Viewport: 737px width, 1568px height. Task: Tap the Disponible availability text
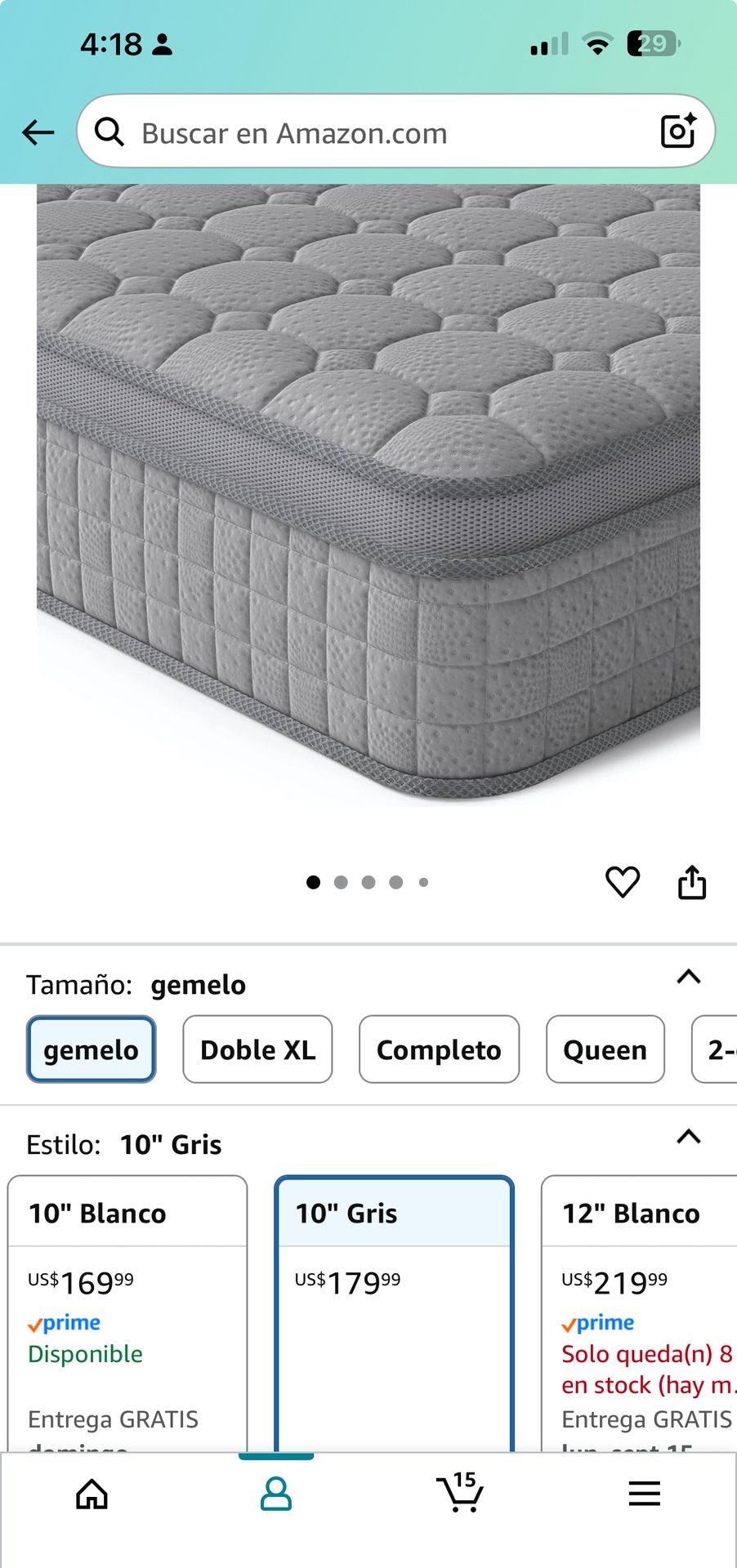coord(85,1353)
